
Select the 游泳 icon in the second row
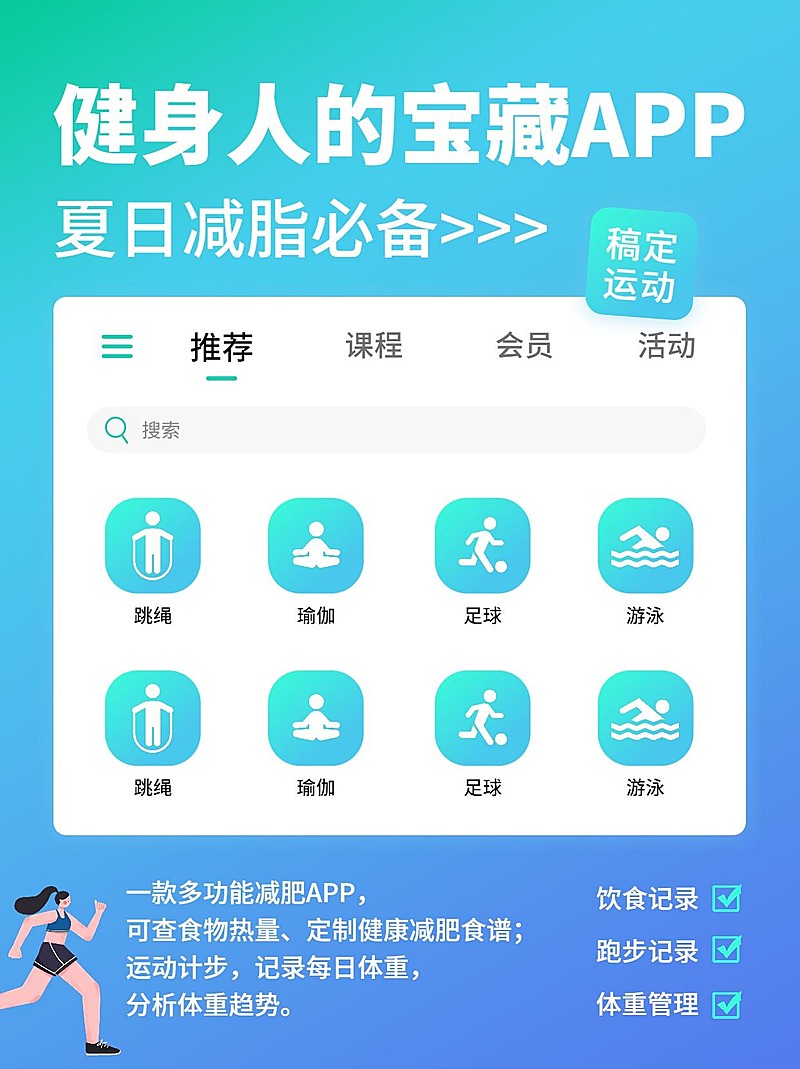pyautogui.click(x=645, y=718)
